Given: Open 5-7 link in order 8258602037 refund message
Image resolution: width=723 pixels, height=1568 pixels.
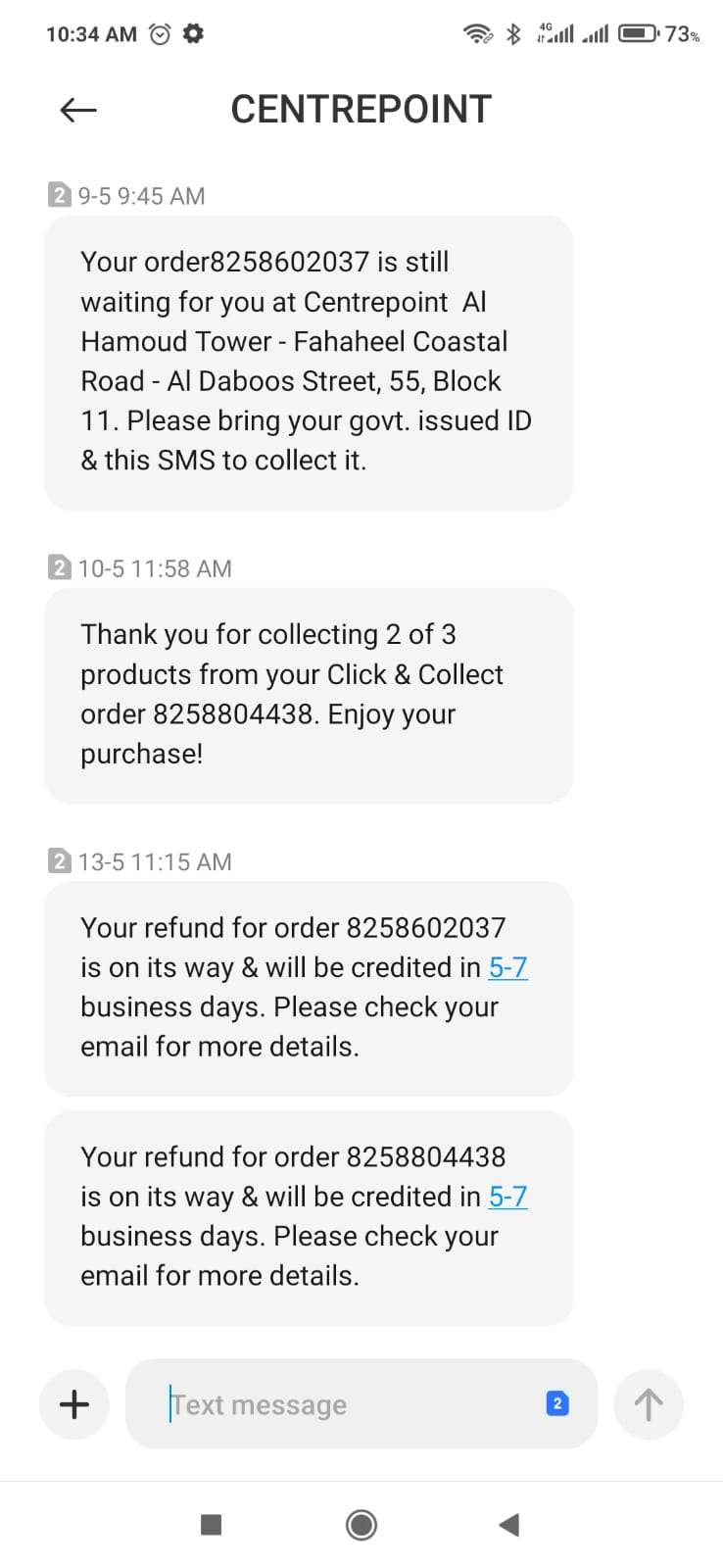Looking at the screenshot, I should pos(507,967).
